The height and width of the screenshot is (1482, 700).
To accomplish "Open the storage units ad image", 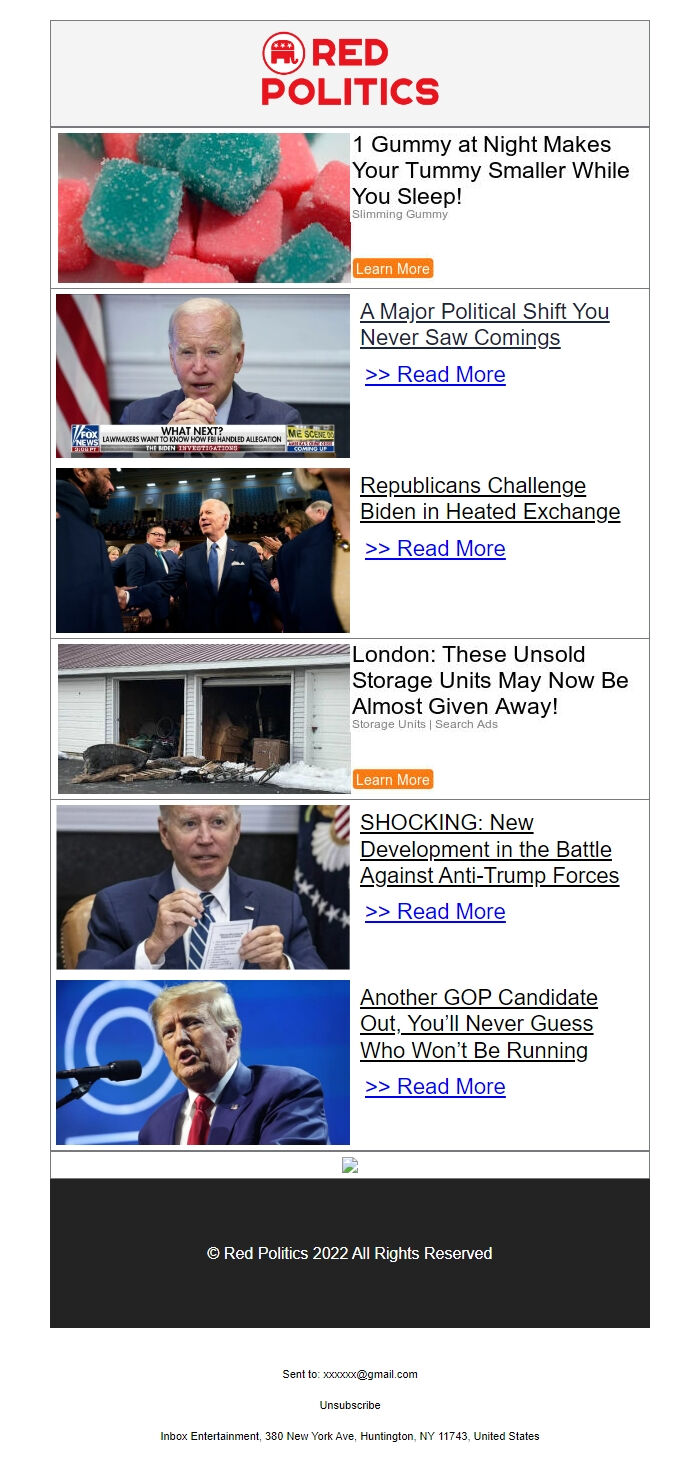I will point(204,719).
